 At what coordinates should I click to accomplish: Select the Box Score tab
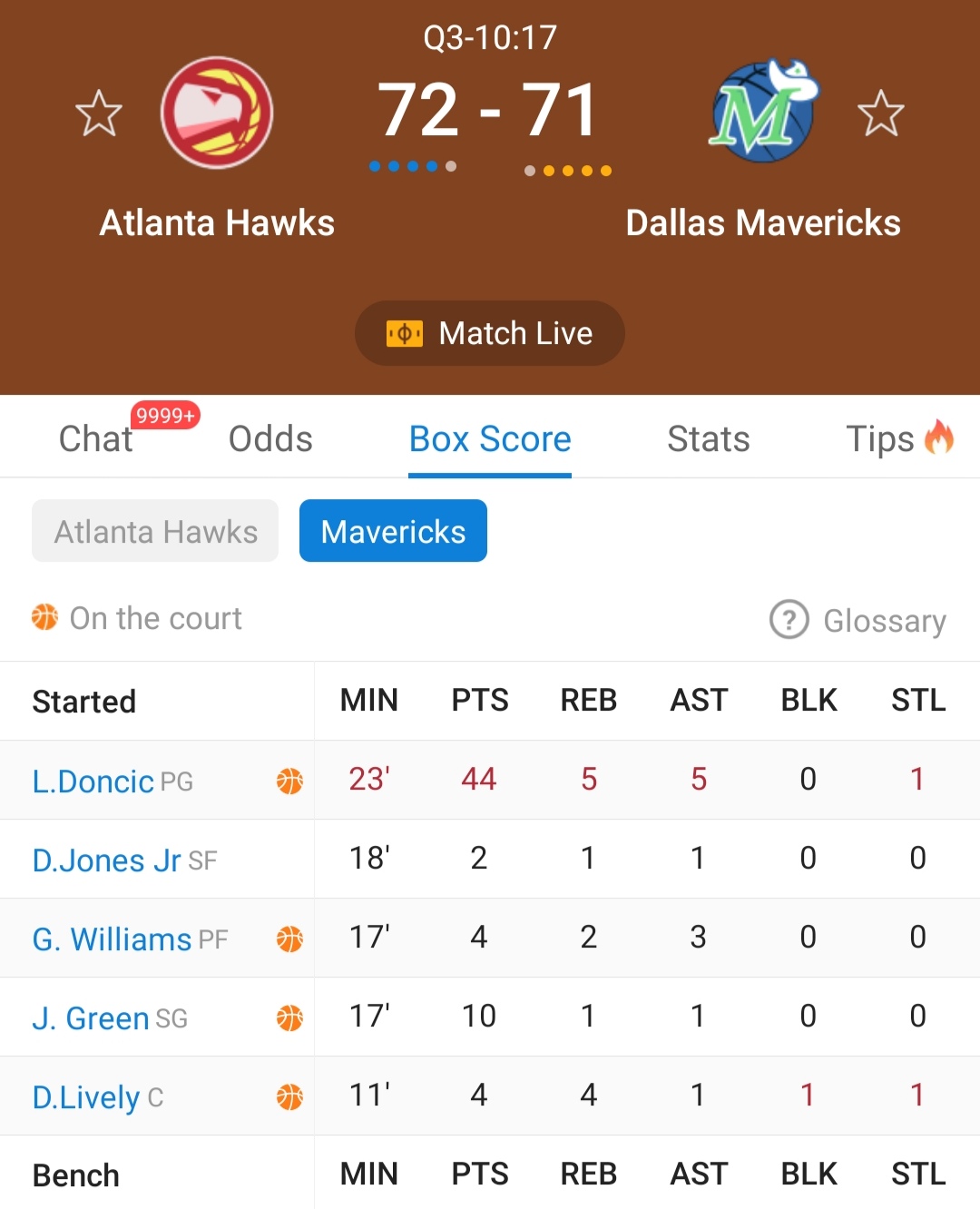click(490, 439)
